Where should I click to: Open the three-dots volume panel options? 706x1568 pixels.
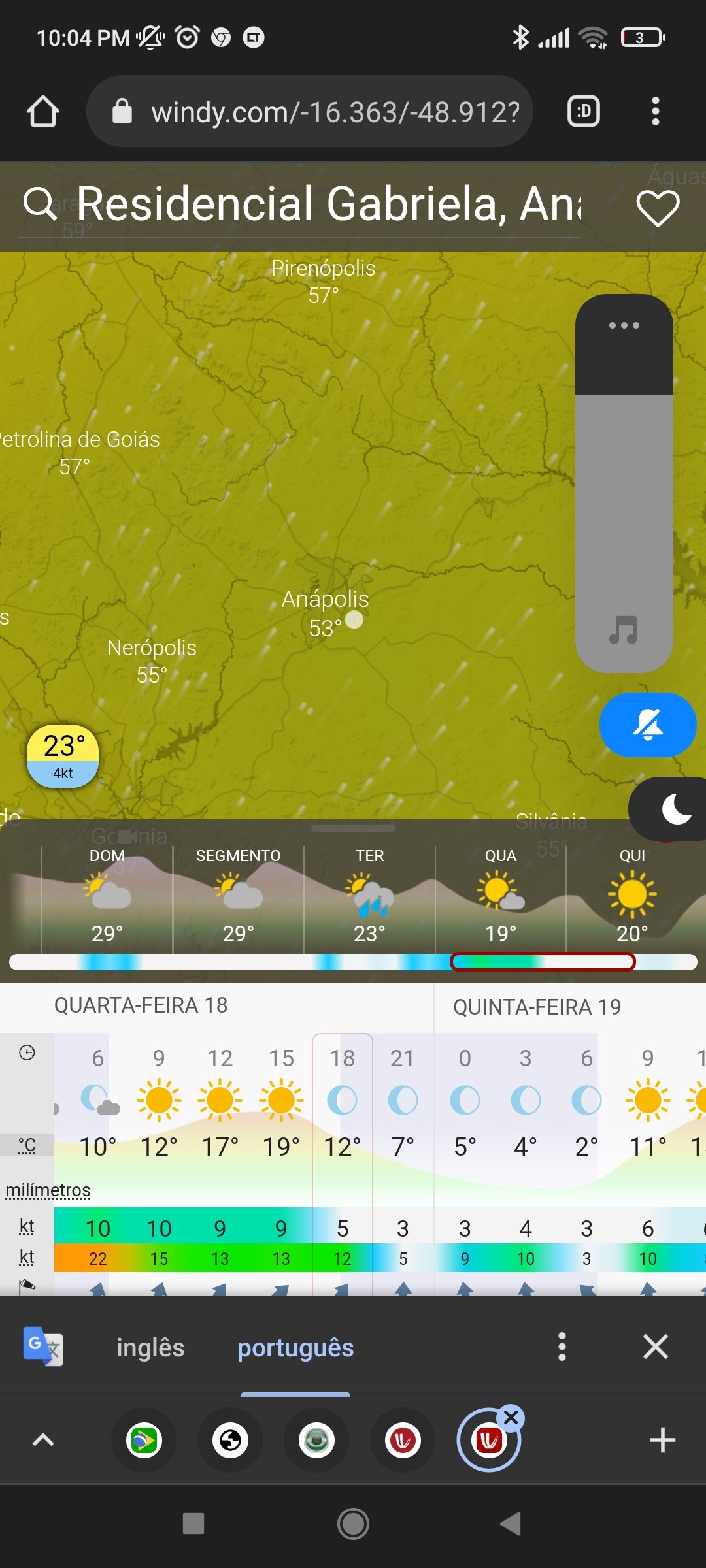pyautogui.click(x=624, y=325)
